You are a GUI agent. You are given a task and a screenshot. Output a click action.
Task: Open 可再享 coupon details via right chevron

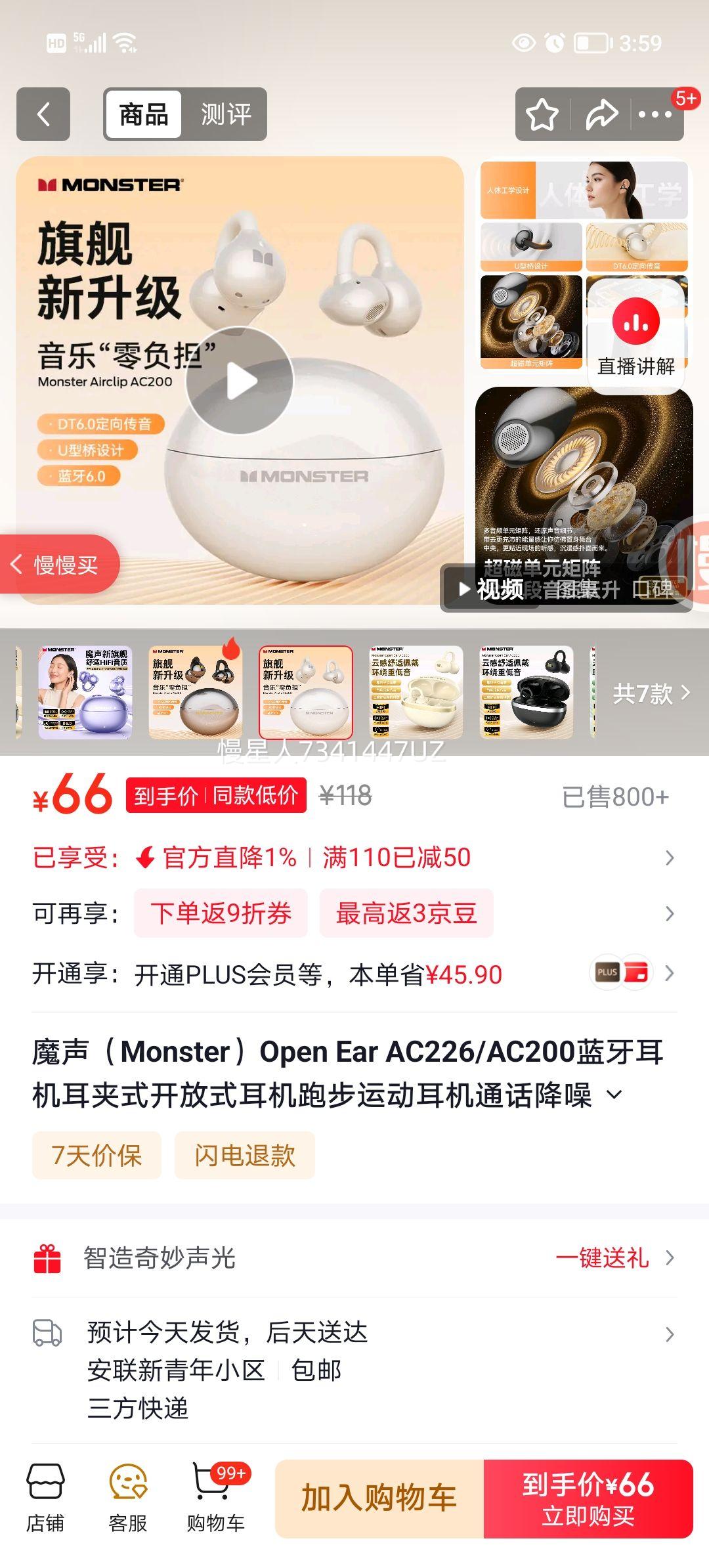[671, 913]
